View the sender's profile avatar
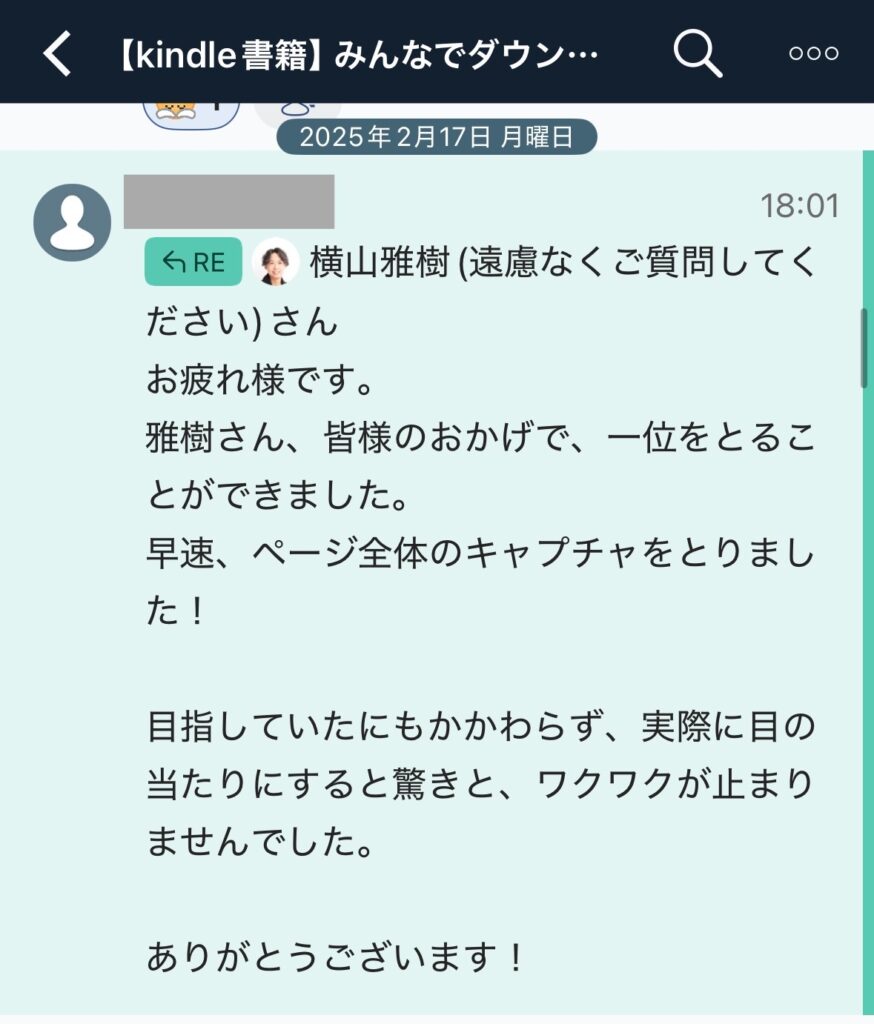 pyautogui.click(x=72, y=222)
